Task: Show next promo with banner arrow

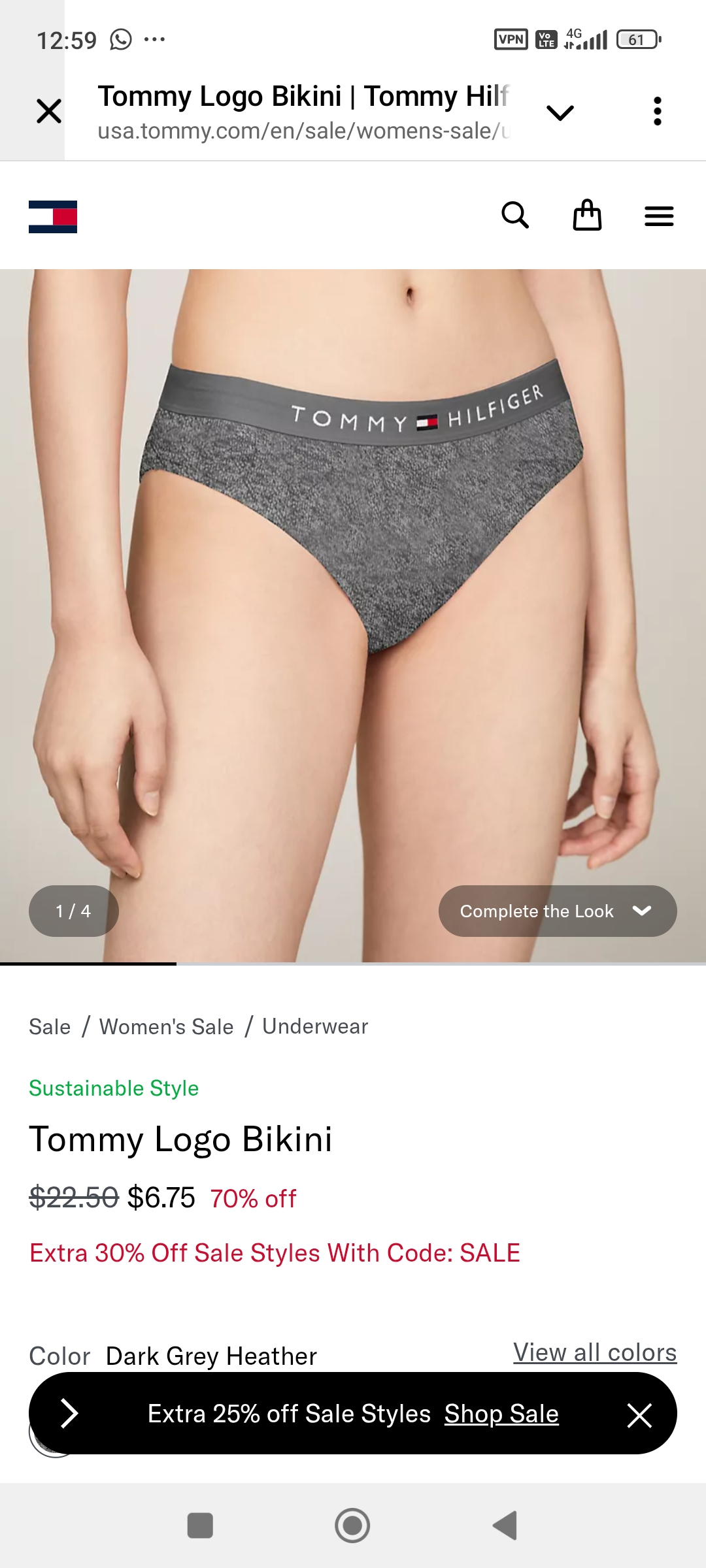Action: (69, 1414)
